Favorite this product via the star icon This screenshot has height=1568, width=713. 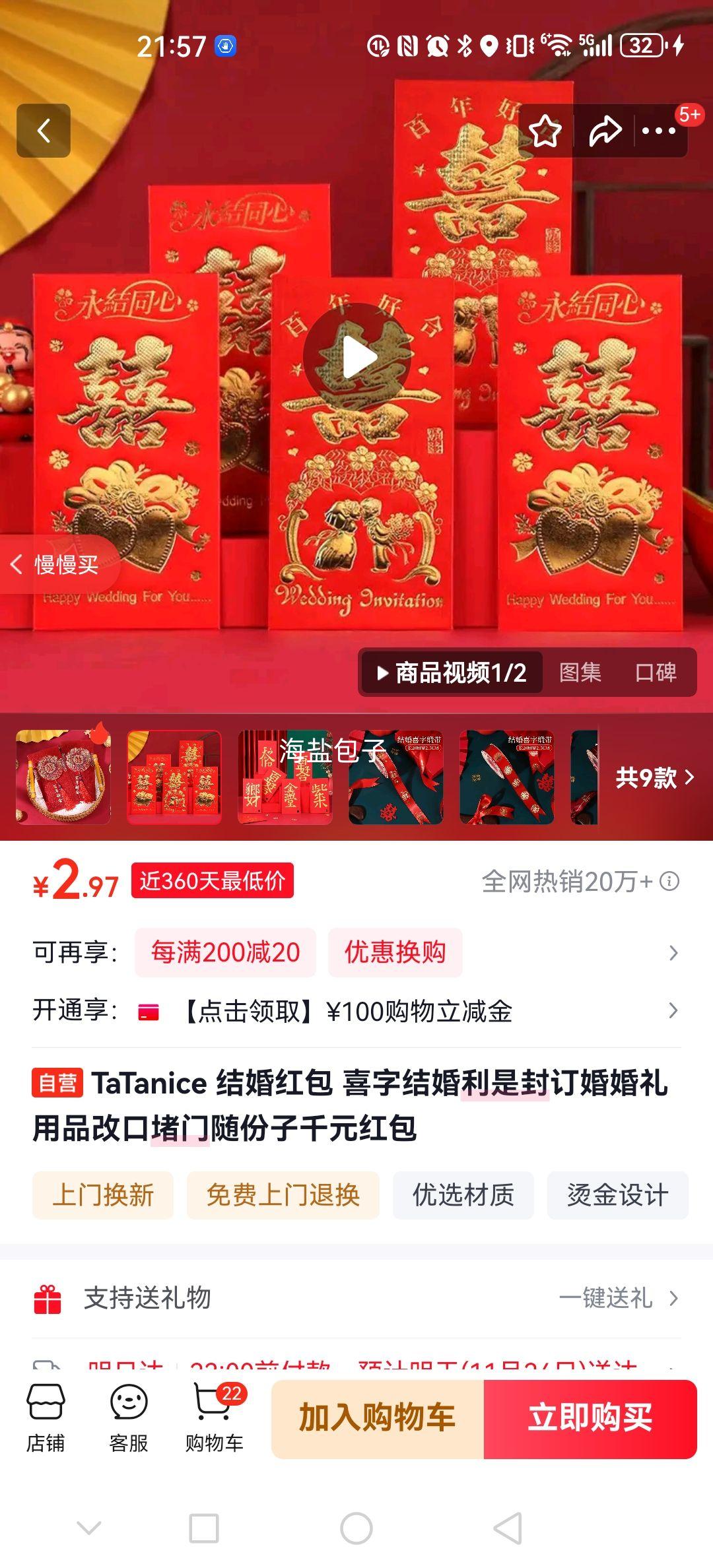pos(545,130)
